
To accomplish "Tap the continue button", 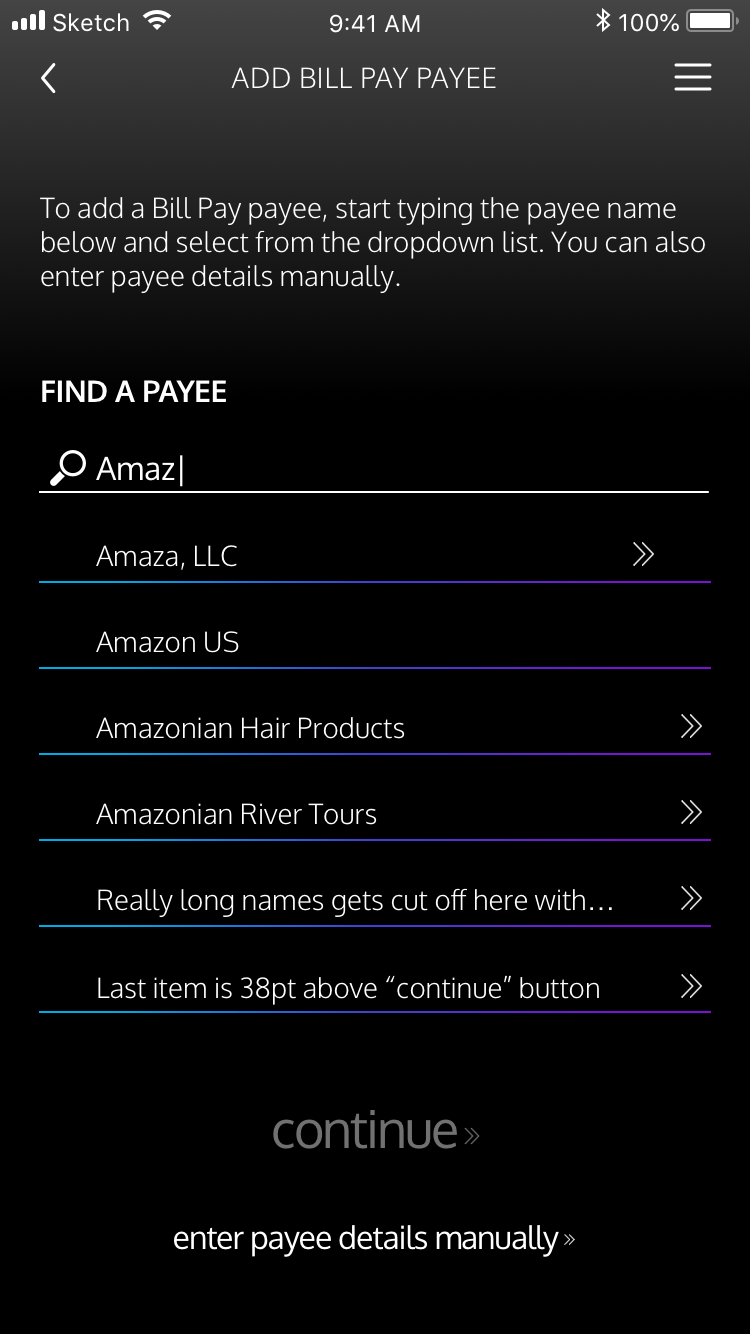I will tap(375, 1132).
